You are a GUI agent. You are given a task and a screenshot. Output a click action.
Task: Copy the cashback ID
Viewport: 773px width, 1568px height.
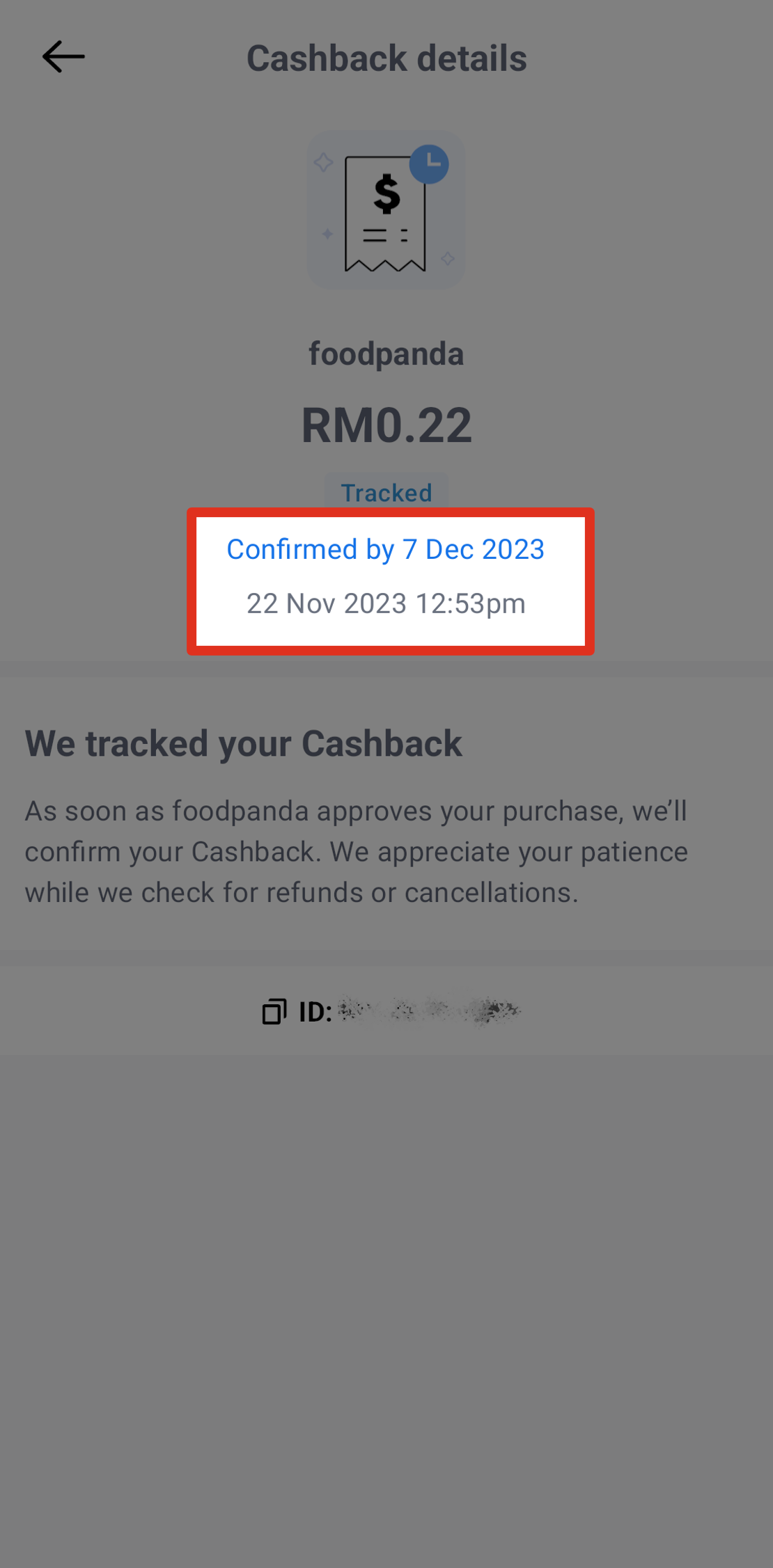click(274, 1011)
